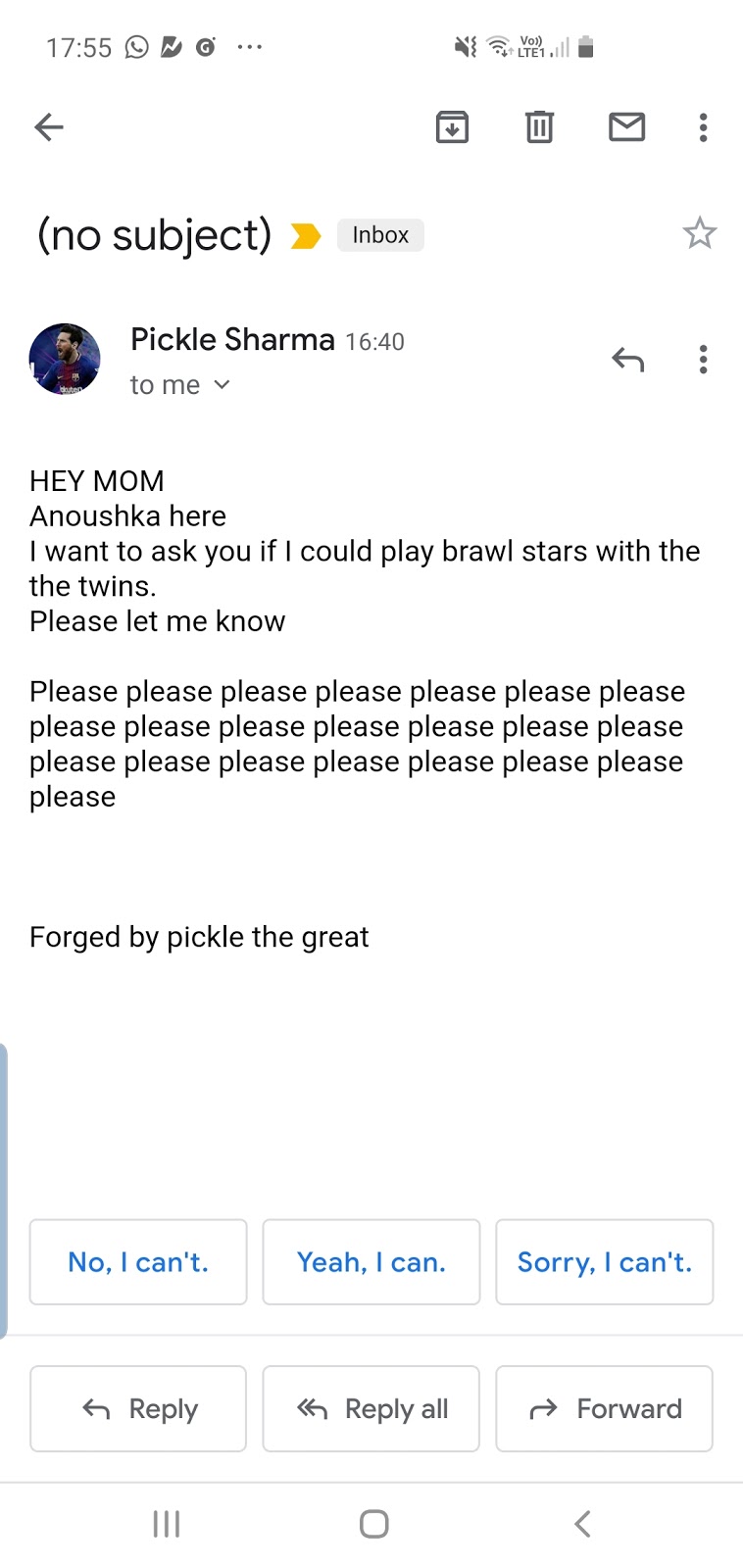The width and height of the screenshot is (743, 1568).
Task: Choose smart reply 'Sorry, I can't.'
Action: click(605, 1262)
